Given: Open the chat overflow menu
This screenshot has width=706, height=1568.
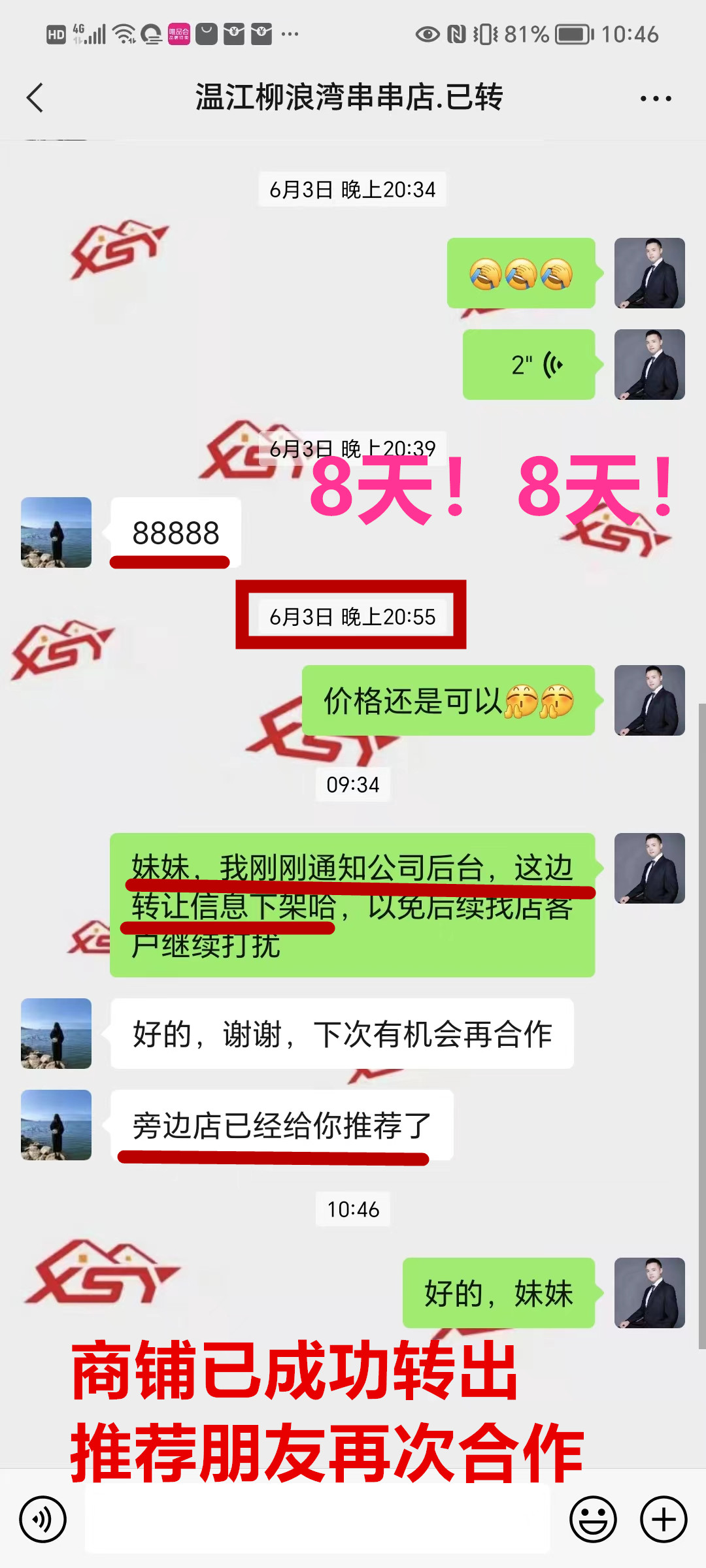Looking at the screenshot, I should [655, 99].
